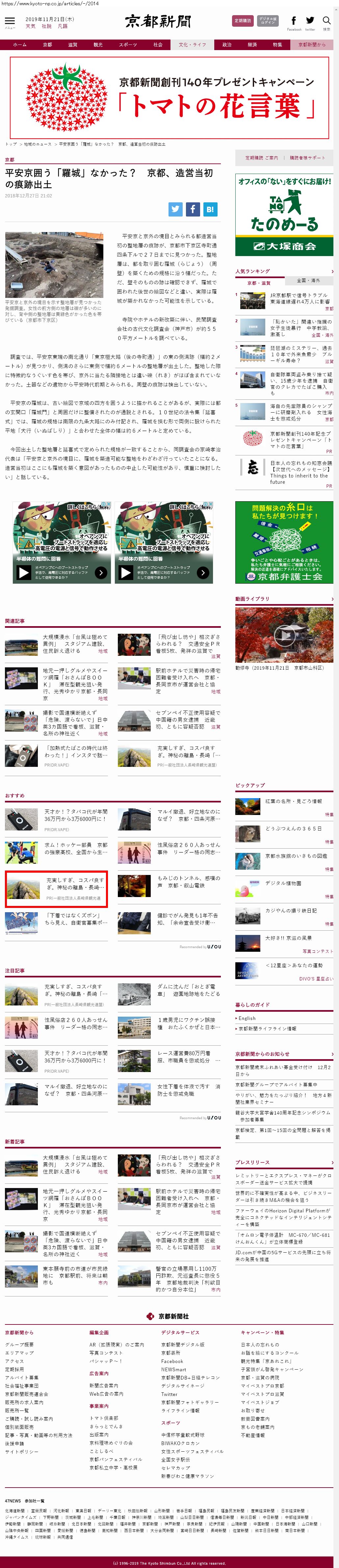Screen dimensions: 339x1568
Task: Open the hamburger menu
Action: click(x=10, y=21)
